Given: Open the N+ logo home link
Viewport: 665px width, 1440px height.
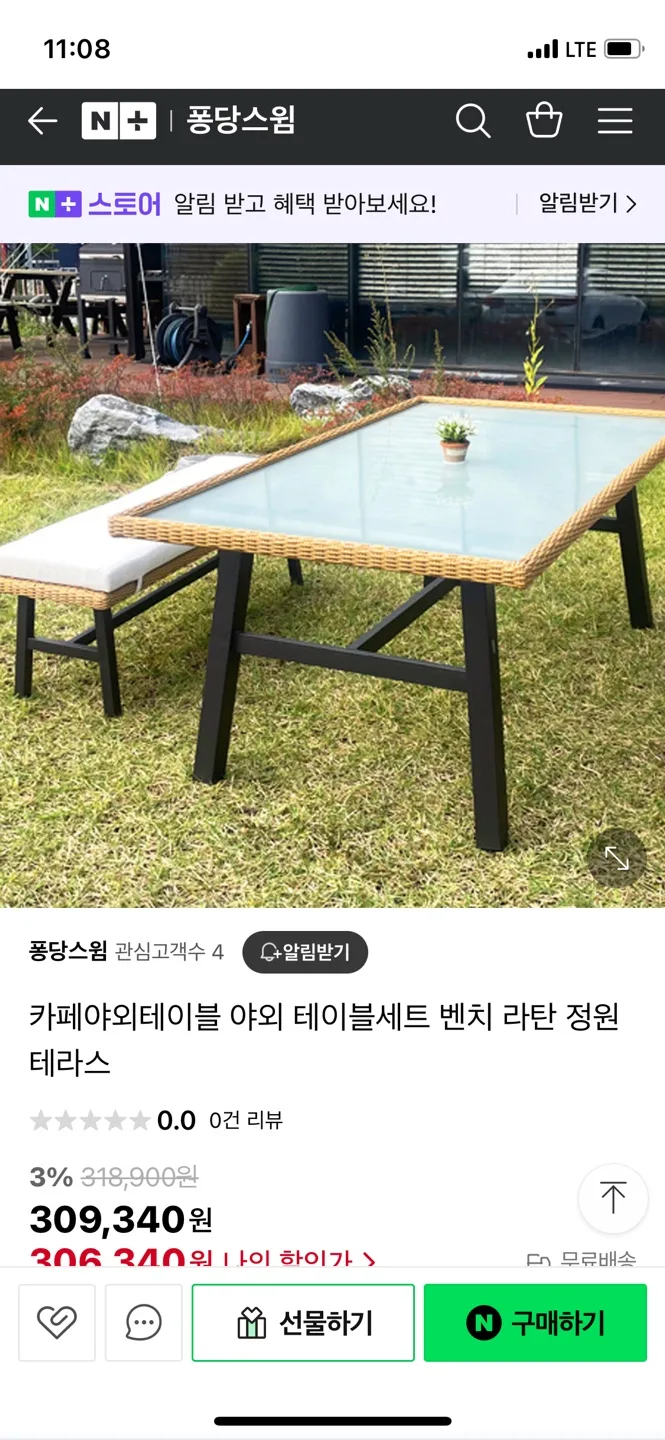Looking at the screenshot, I should pos(119,122).
